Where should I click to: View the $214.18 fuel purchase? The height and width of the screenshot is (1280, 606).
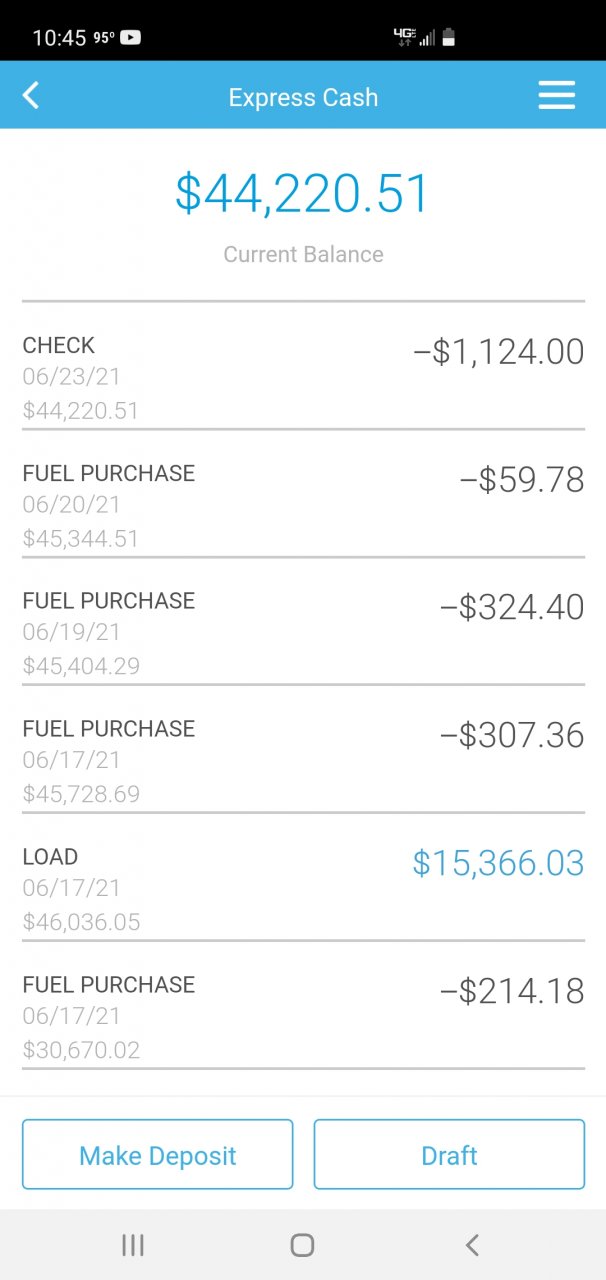(x=303, y=1017)
